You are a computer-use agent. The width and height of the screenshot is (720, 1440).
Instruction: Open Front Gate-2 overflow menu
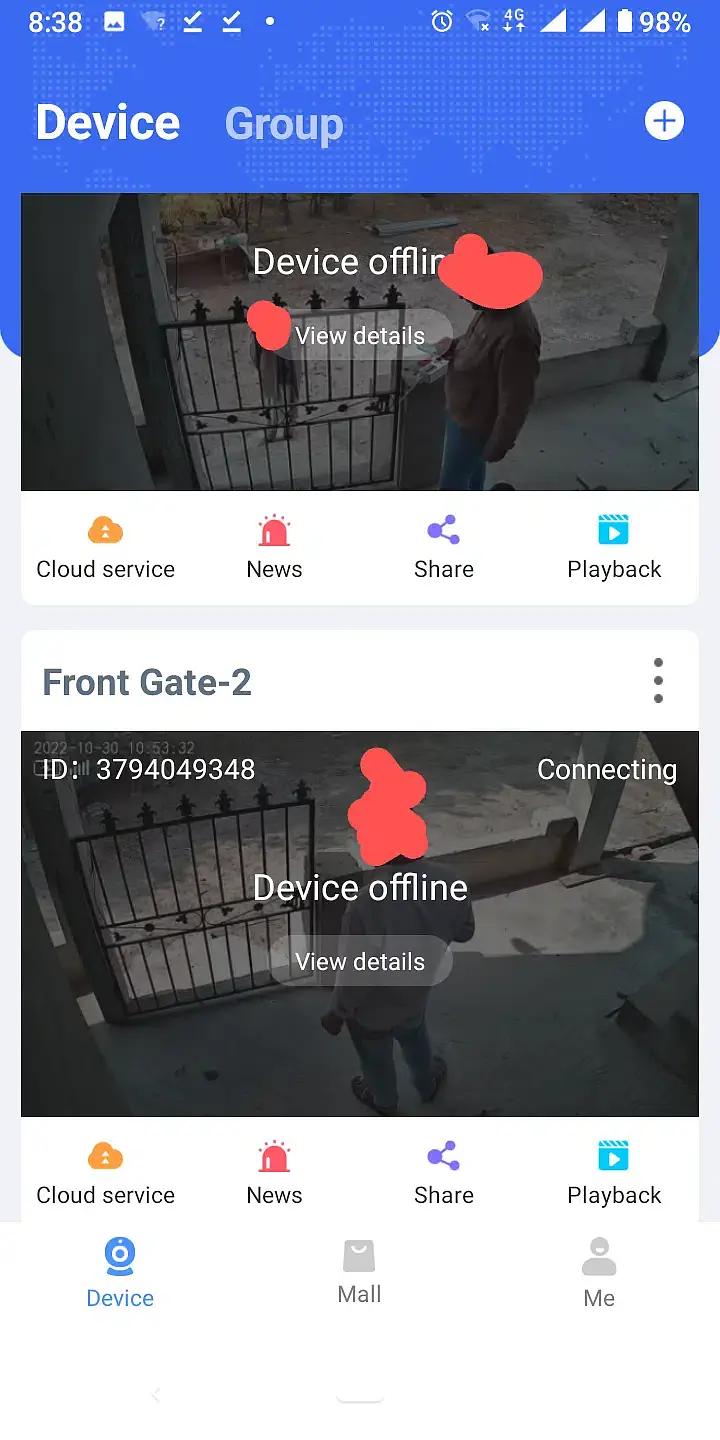658,681
